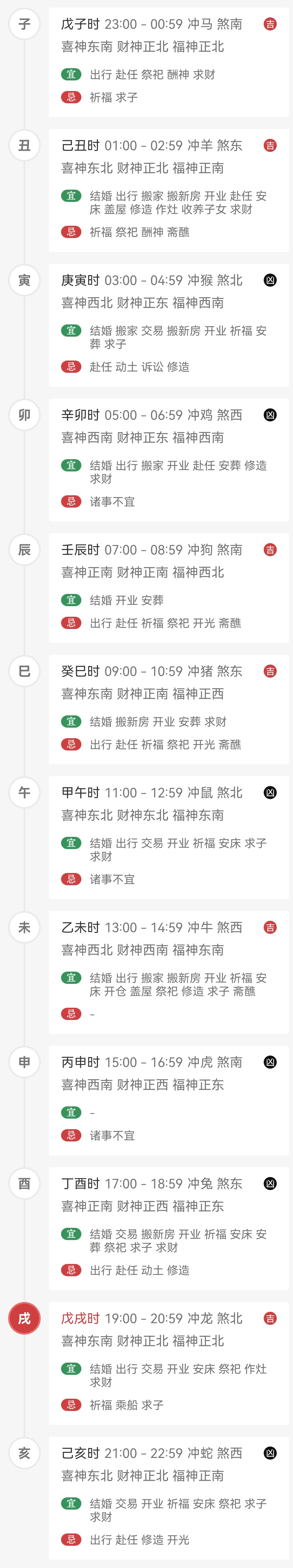The height and width of the screenshot is (1568, 293).
Task: Choose the 酉 hour marker
Action: [24, 1183]
